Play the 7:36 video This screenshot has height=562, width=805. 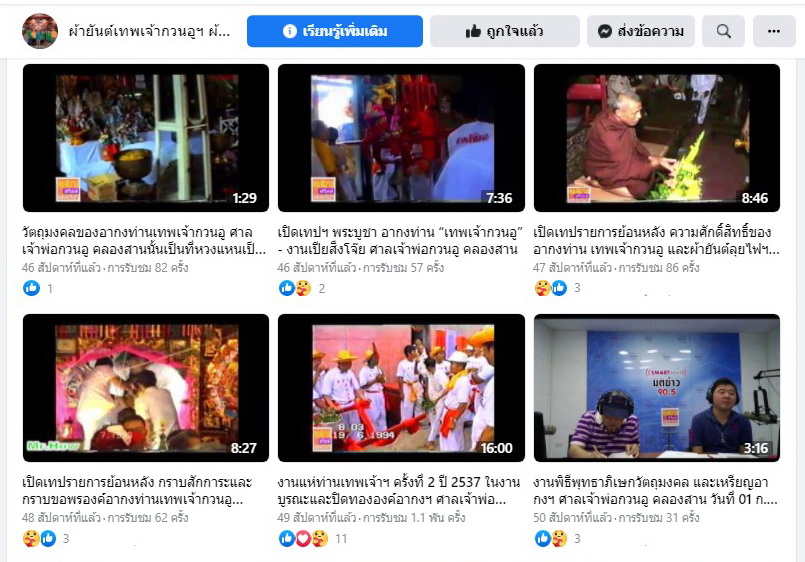401,138
